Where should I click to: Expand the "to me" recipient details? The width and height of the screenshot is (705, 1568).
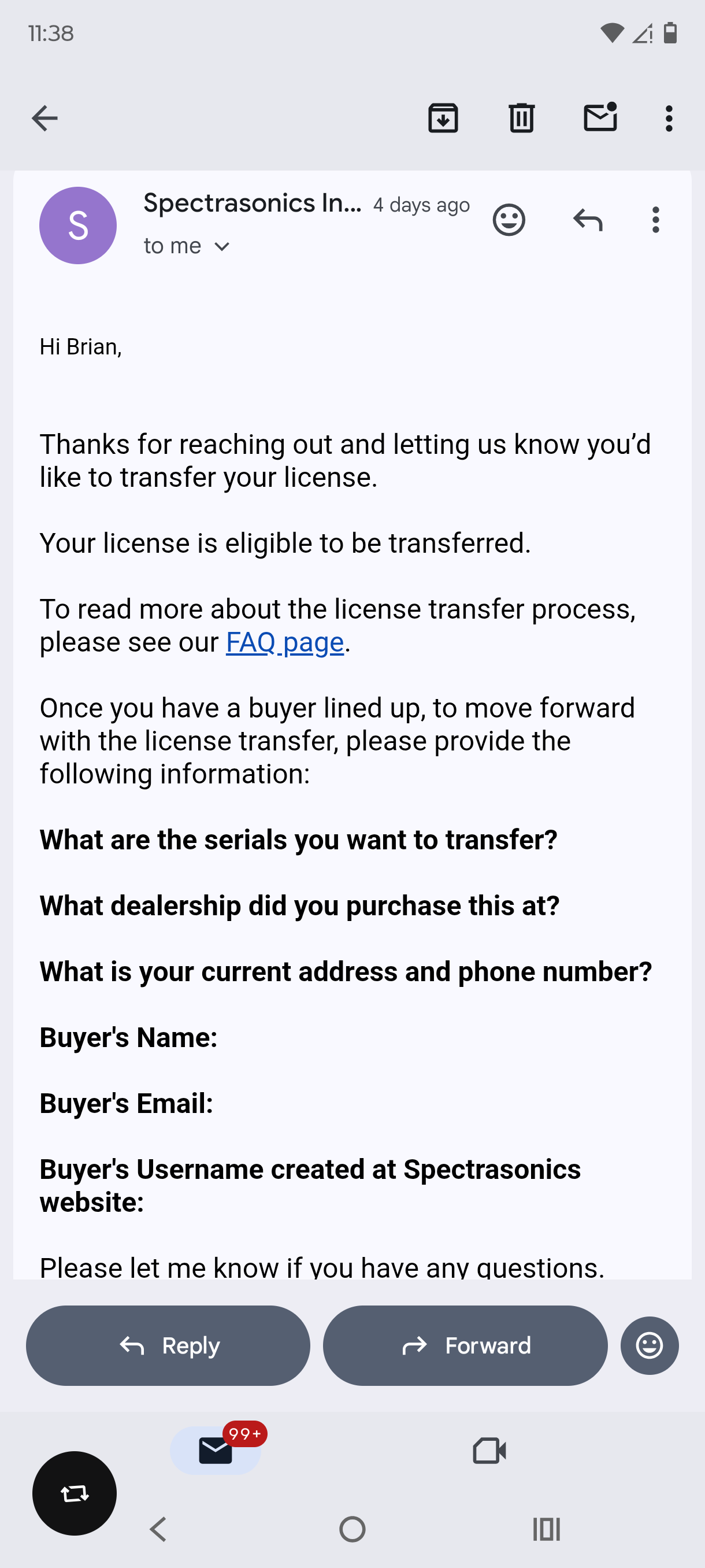point(222,246)
